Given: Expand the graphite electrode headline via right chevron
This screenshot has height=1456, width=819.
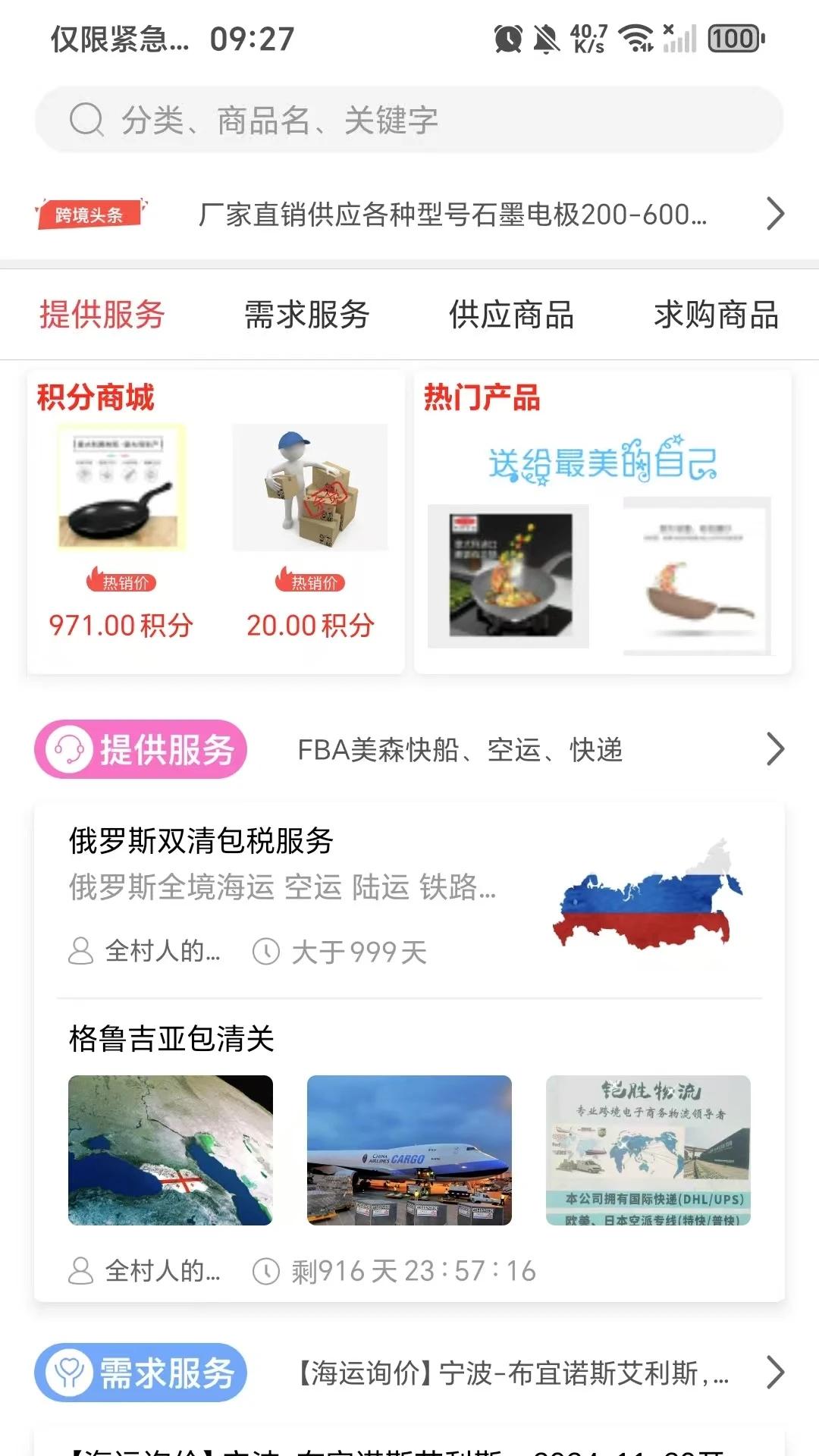Looking at the screenshot, I should 775,213.
